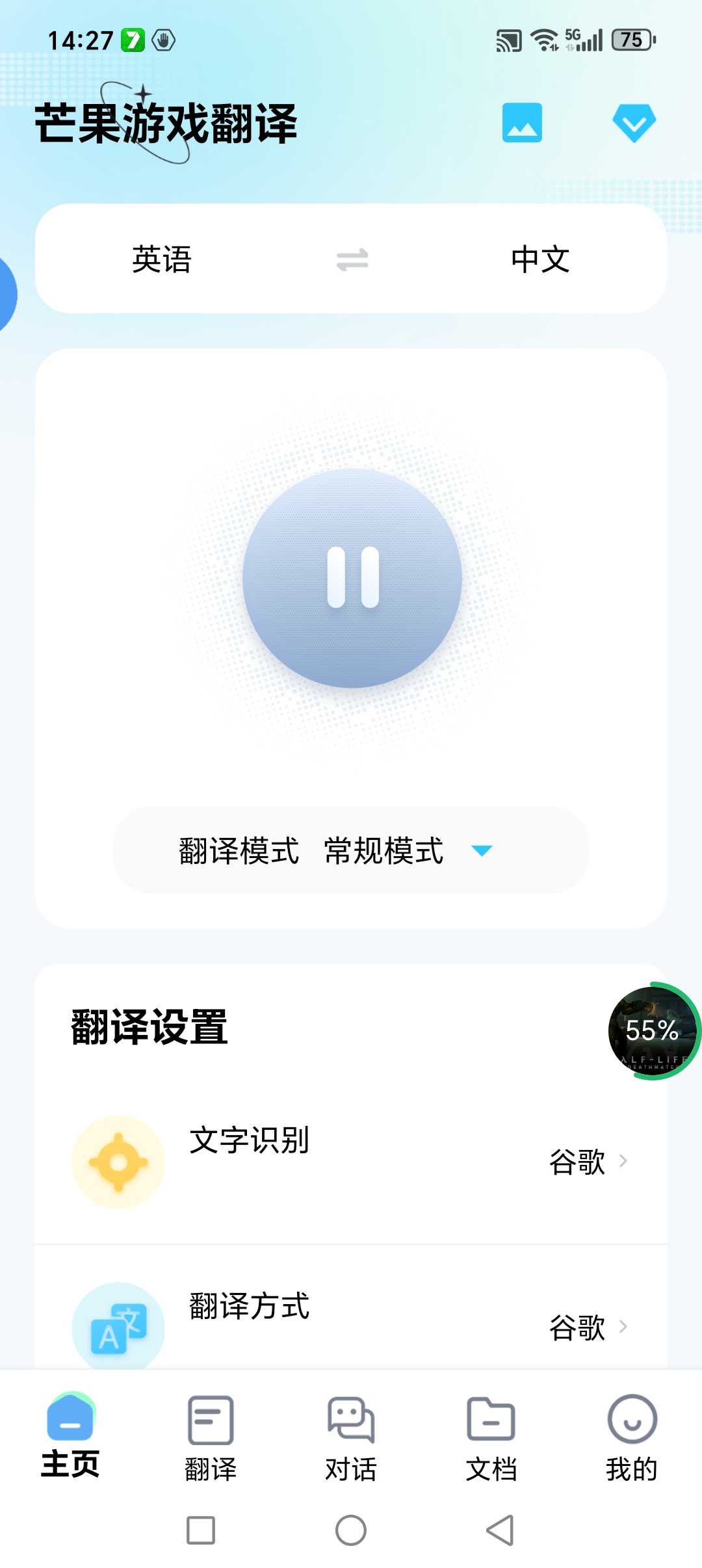Screen dimensions: 702x1568
Task: Open the 文字识别 setting row
Action: pyautogui.click(x=351, y=1161)
